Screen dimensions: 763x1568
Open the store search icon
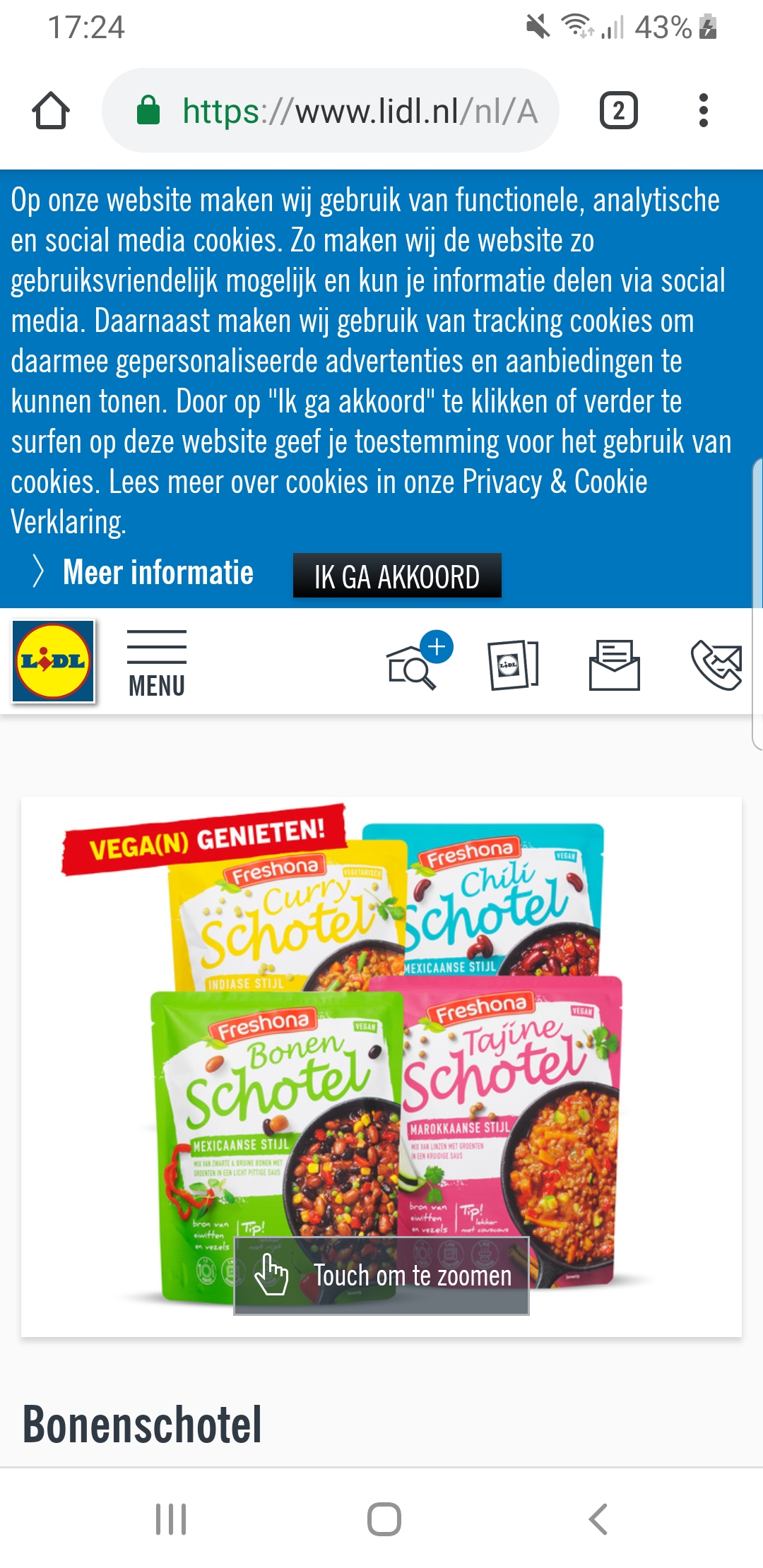pyautogui.click(x=419, y=661)
